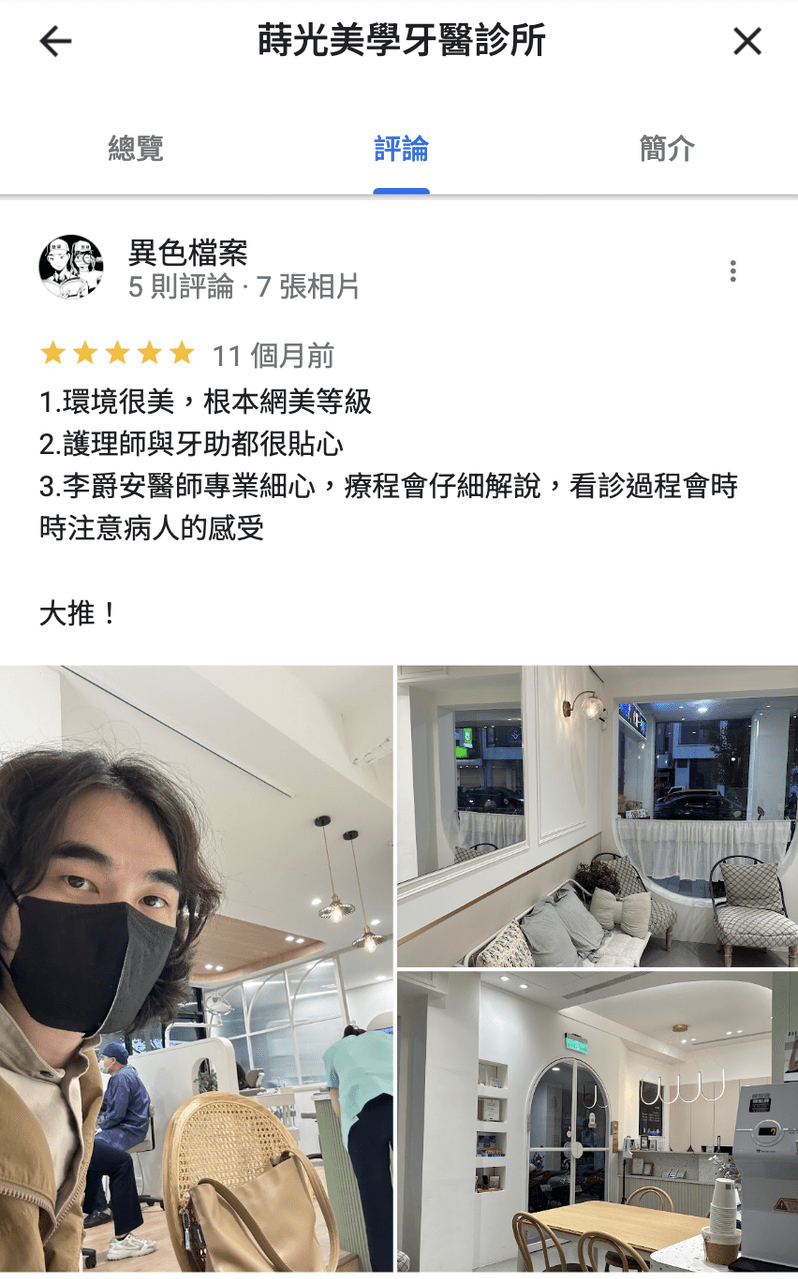Go back with the arrow icon
798x1279 pixels.
click(x=55, y=41)
